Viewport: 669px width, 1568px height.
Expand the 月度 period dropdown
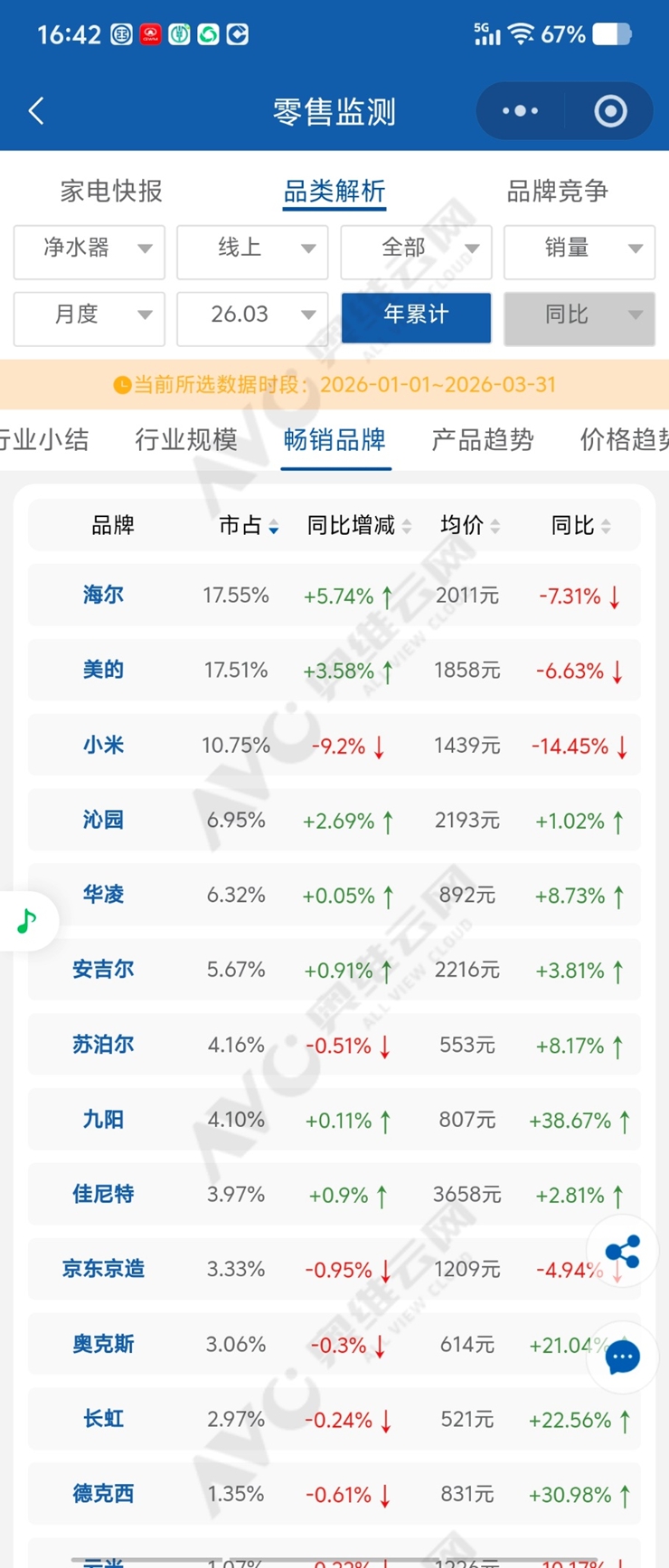[90, 315]
